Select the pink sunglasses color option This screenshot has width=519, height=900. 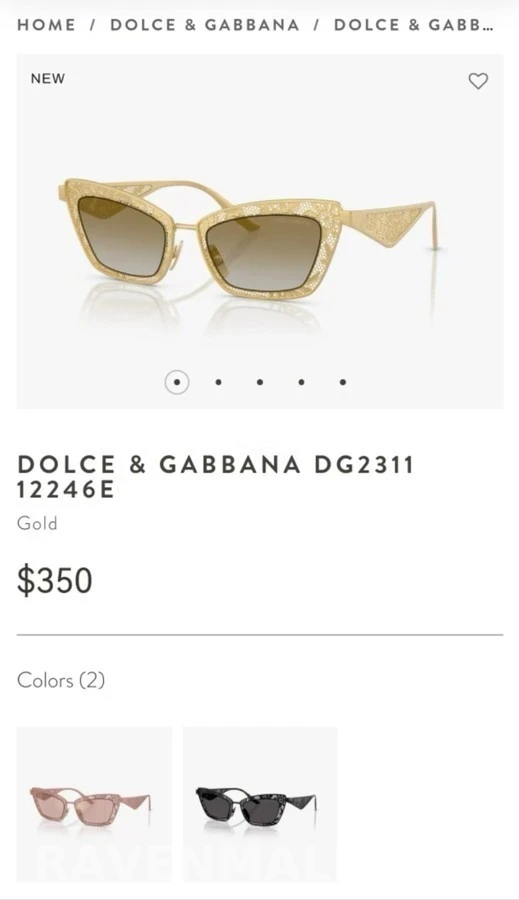[x=94, y=804]
